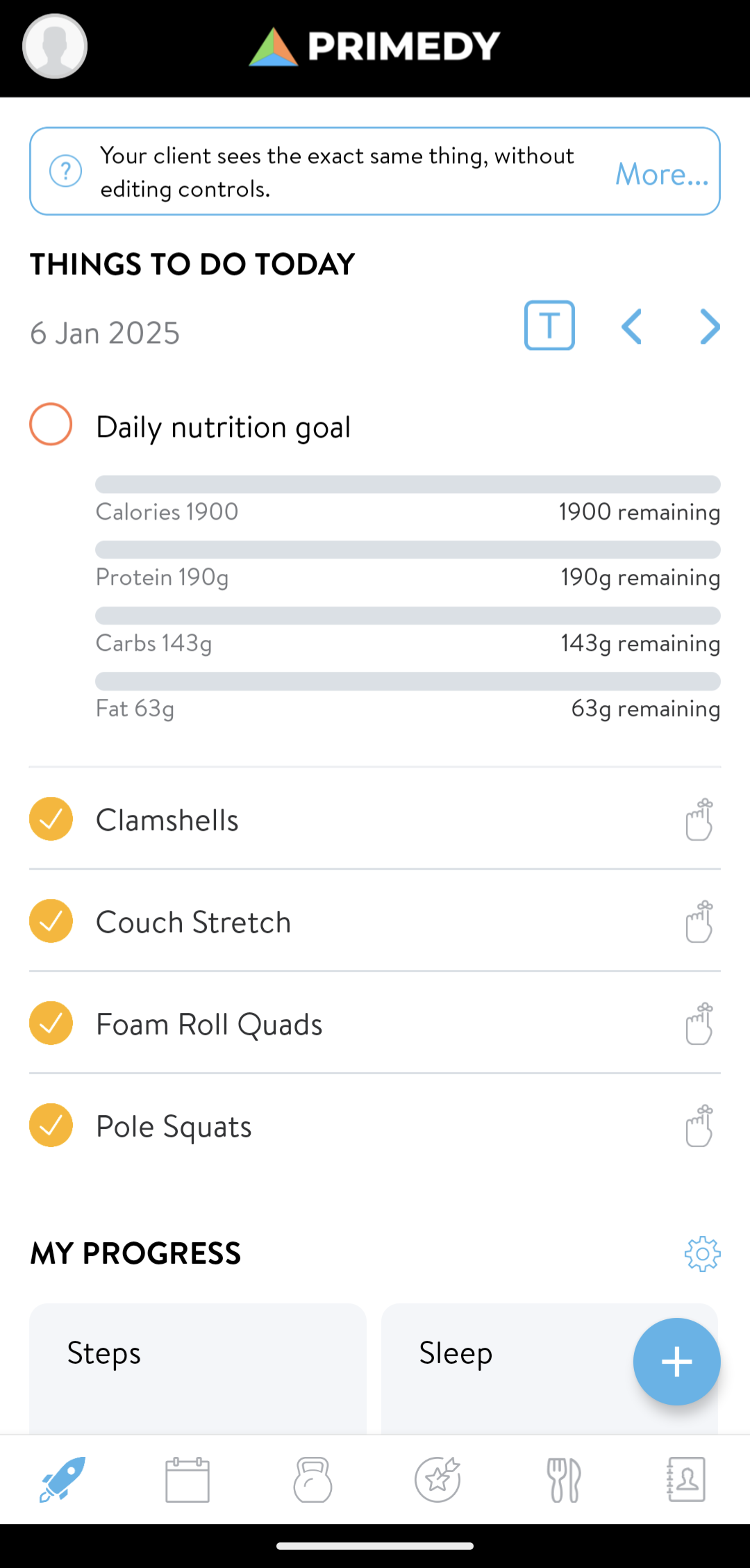750x1568 pixels.
Task: Mark Daily nutrition goal complete
Action: click(x=50, y=424)
